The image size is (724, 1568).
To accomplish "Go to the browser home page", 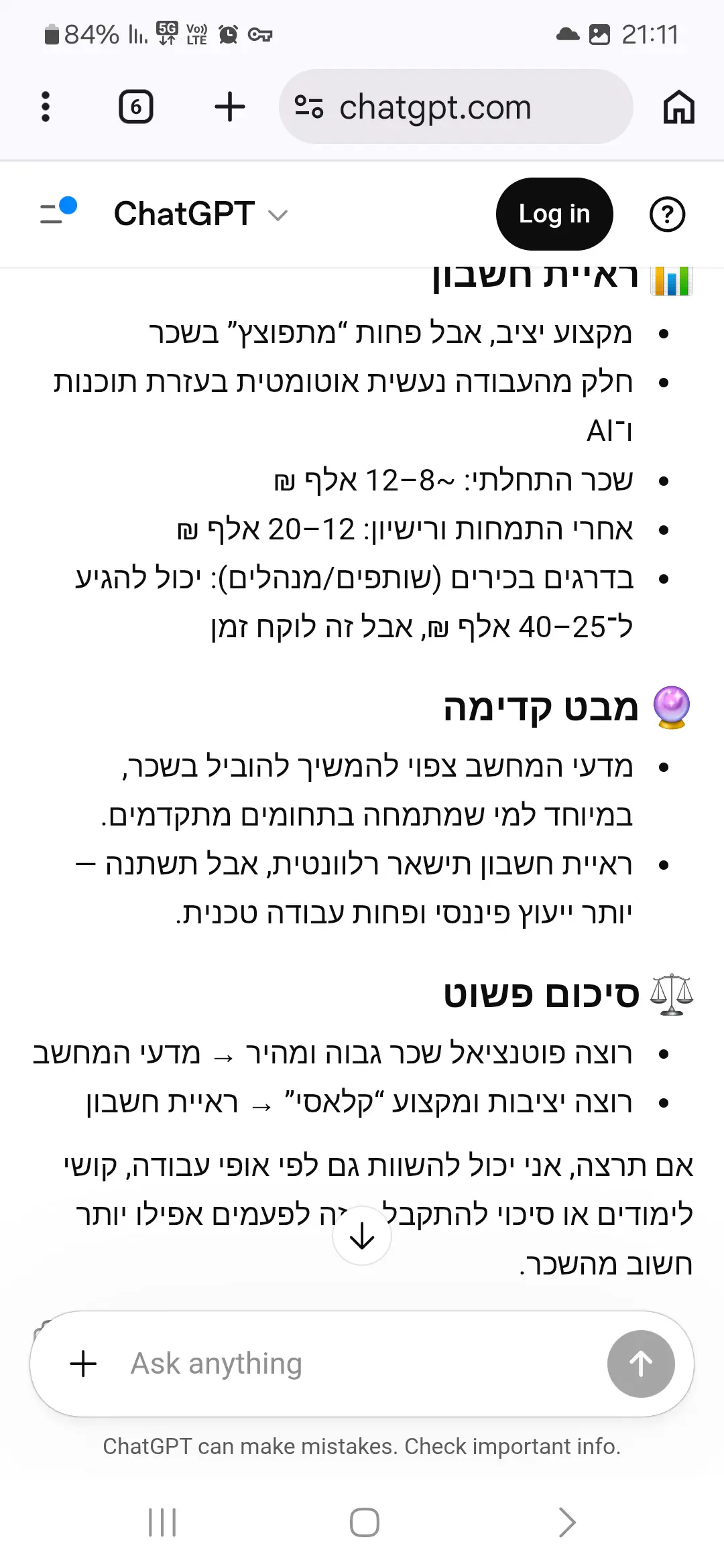I will pyautogui.click(x=678, y=107).
